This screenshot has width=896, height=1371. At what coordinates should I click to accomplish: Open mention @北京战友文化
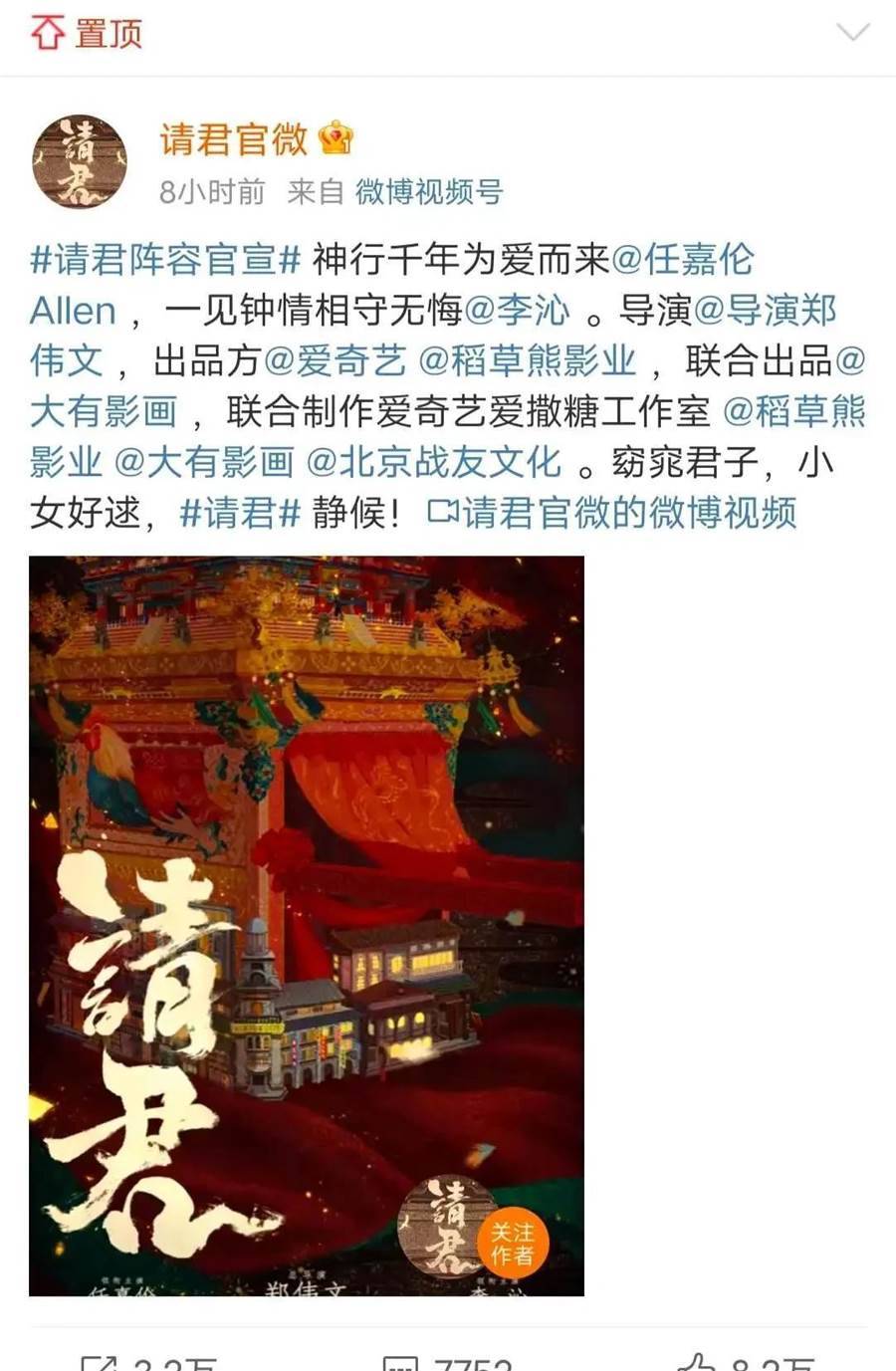[434, 463]
